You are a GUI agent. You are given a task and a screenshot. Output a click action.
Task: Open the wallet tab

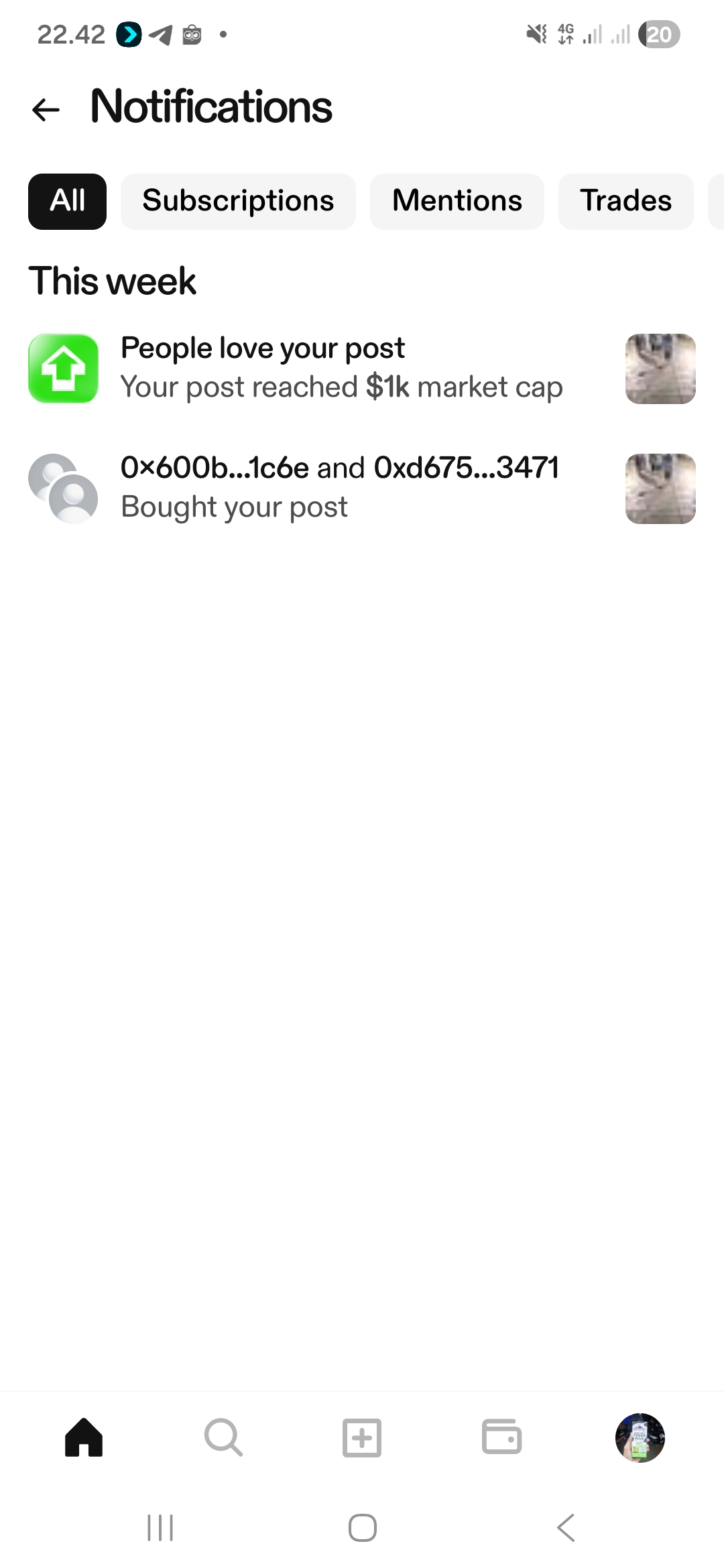point(501,1437)
